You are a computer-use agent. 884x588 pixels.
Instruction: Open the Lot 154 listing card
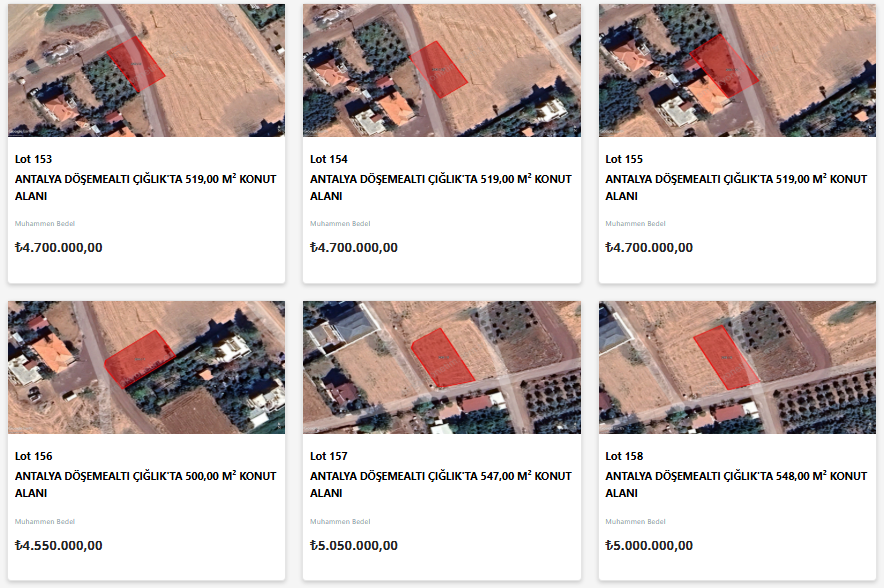[441, 187]
